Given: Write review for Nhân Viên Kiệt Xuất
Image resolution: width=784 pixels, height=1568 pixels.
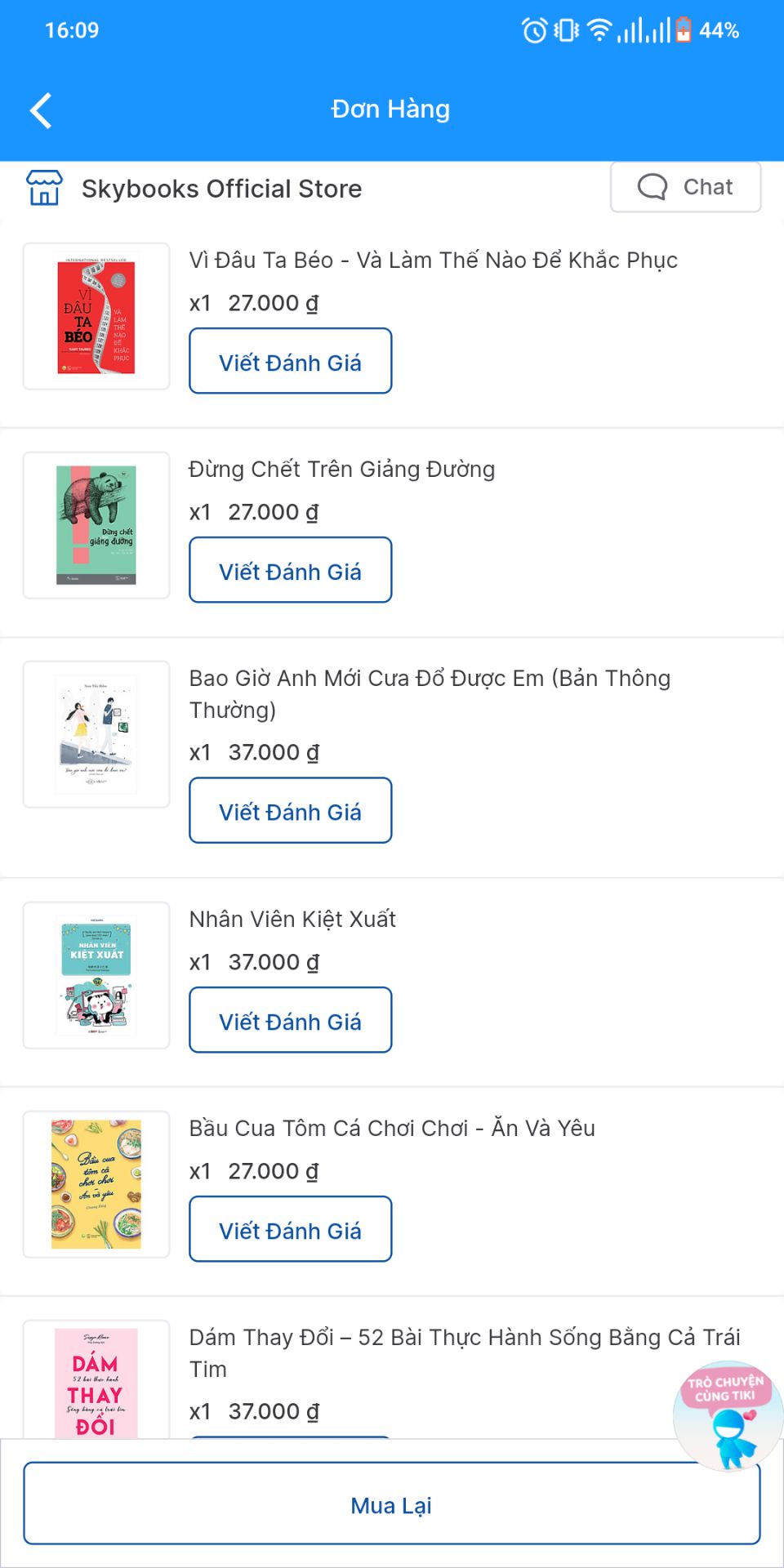Looking at the screenshot, I should (290, 1020).
